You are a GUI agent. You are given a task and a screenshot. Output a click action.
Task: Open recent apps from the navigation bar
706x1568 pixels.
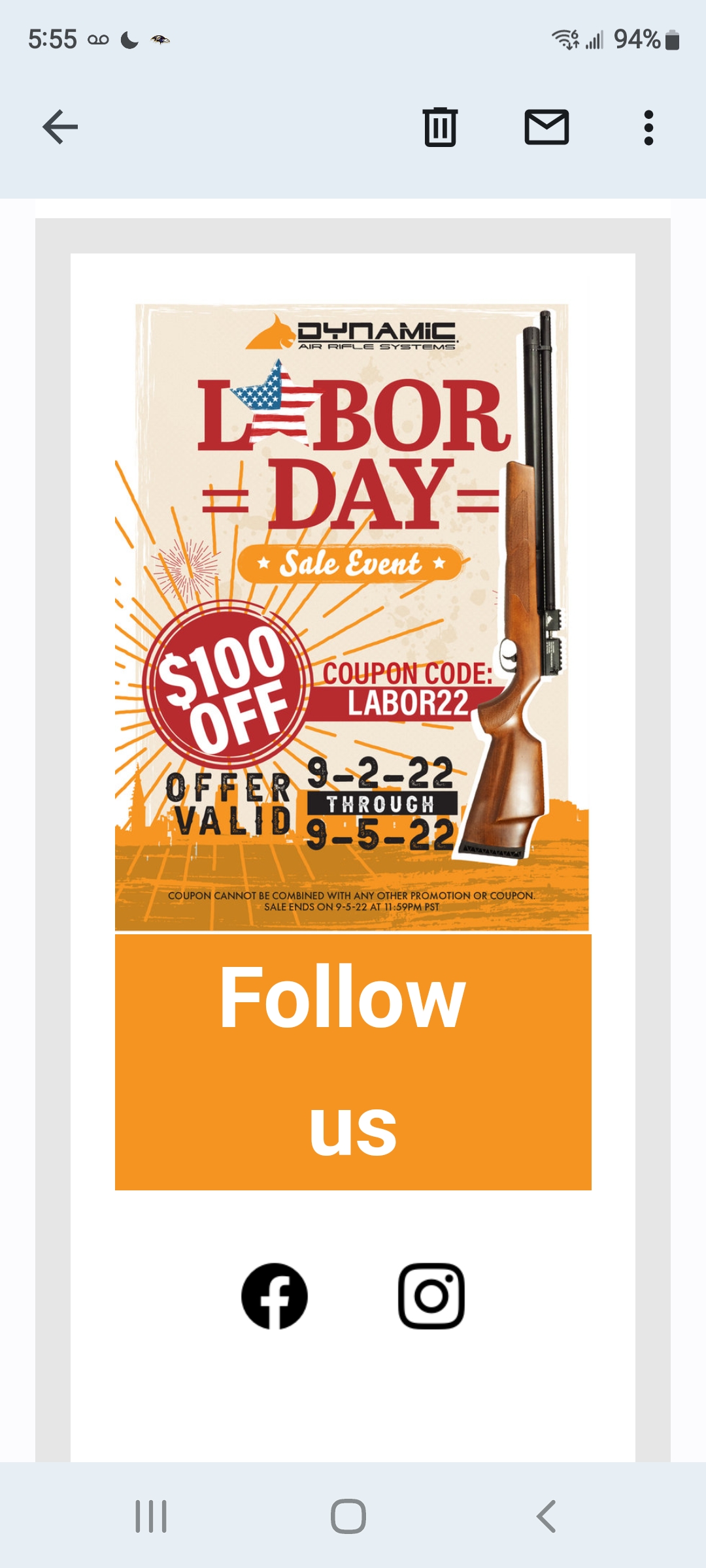[151, 1516]
